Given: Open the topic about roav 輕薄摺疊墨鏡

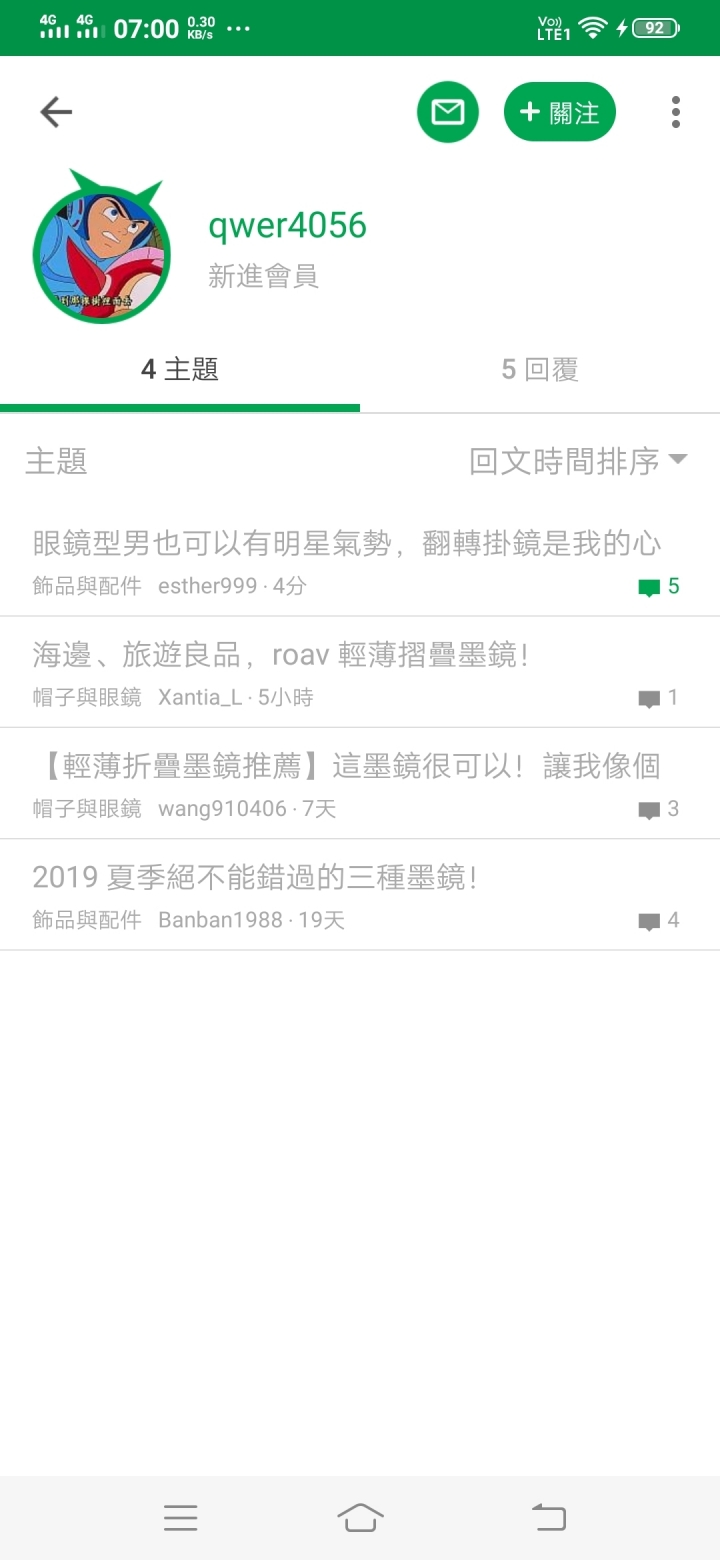Looking at the screenshot, I should point(360,672).
